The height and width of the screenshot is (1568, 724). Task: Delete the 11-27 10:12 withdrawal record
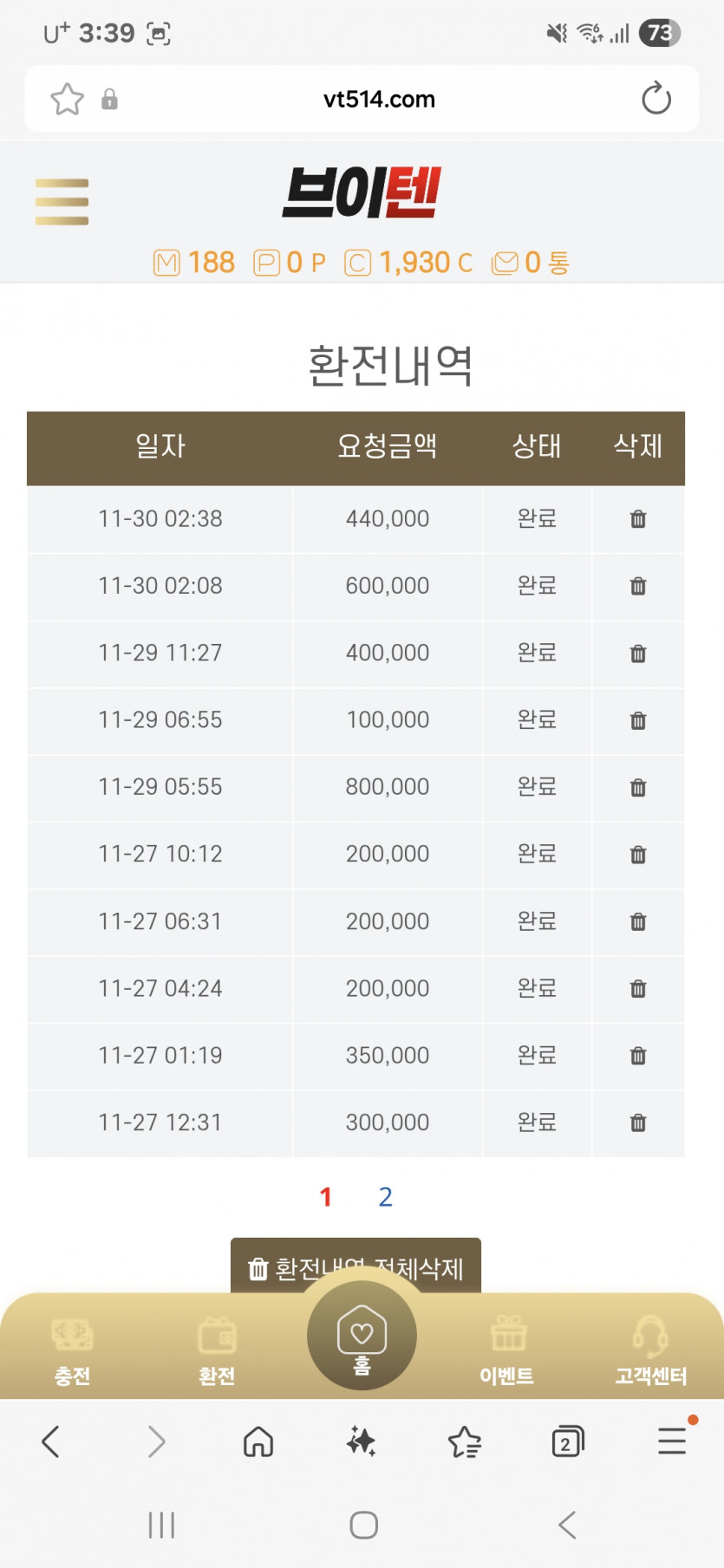point(638,855)
